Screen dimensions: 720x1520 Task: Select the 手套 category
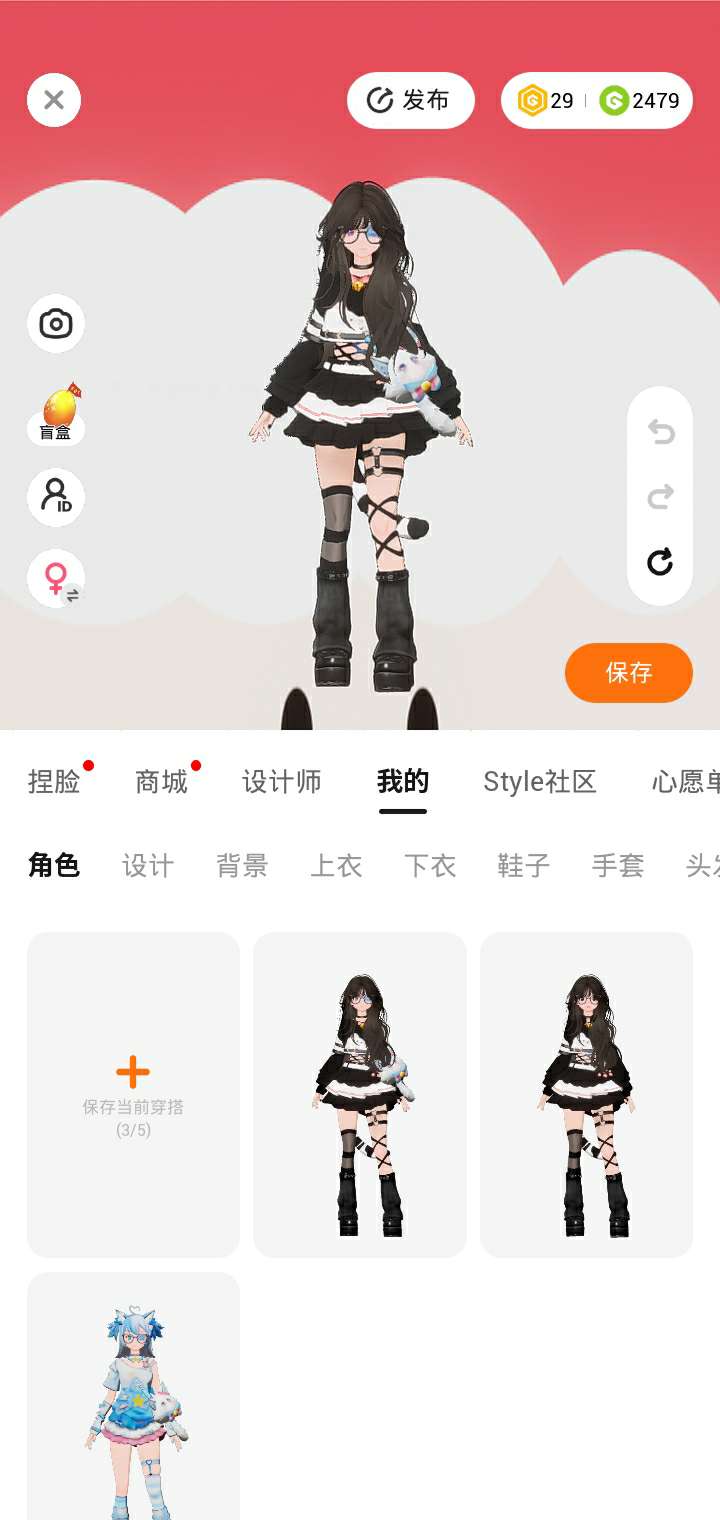[618, 865]
